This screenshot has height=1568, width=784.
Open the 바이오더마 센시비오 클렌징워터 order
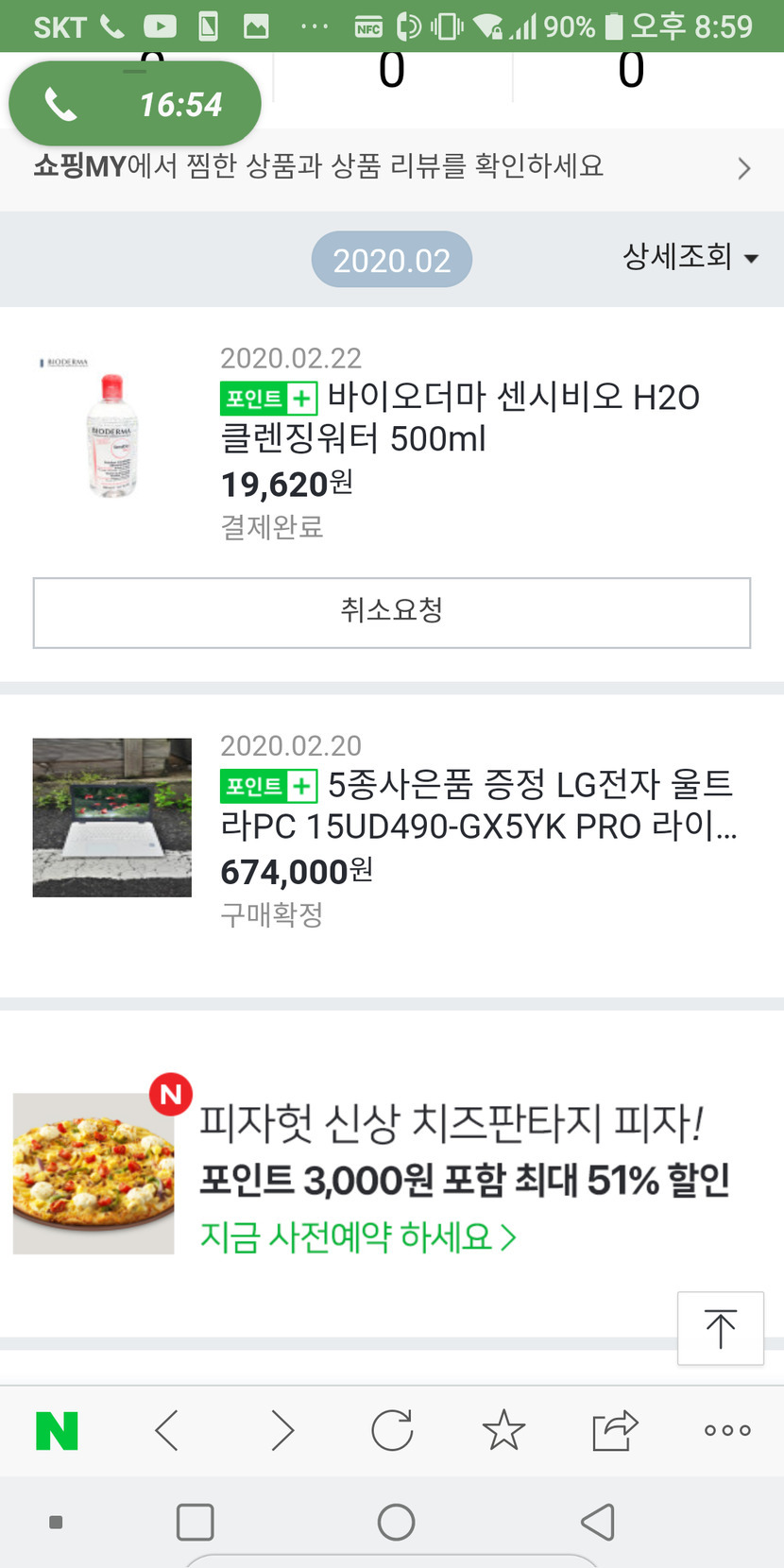[459, 418]
